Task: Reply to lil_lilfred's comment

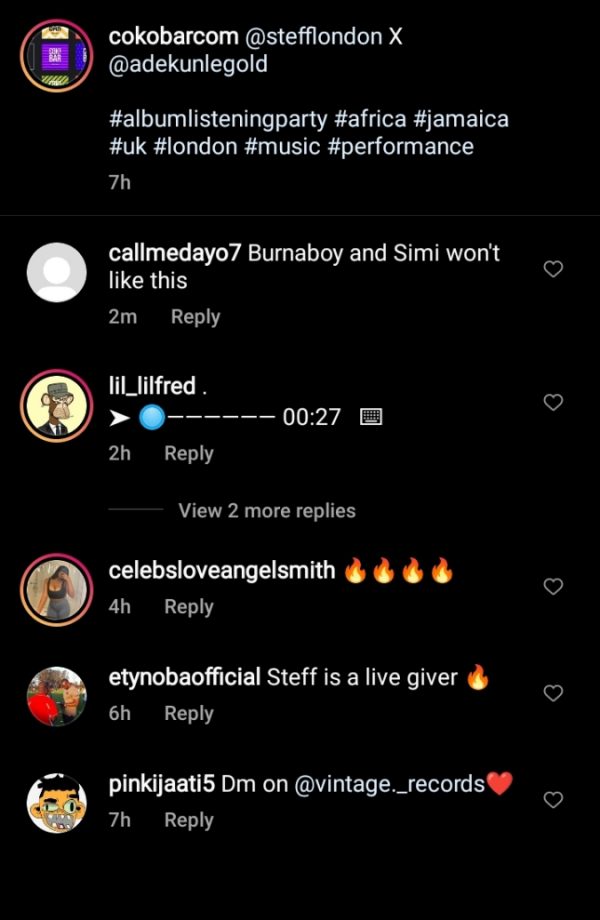Action: 189,453
